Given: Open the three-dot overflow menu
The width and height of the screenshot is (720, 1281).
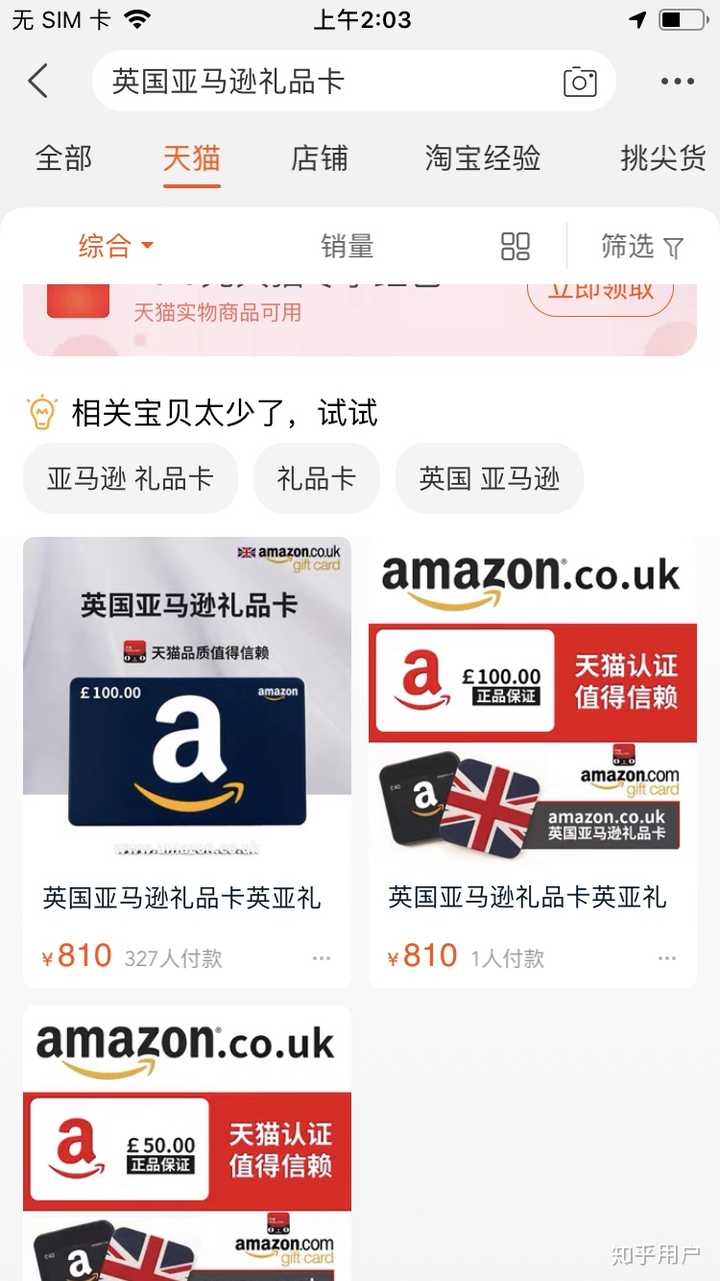Looking at the screenshot, I should tap(677, 82).
